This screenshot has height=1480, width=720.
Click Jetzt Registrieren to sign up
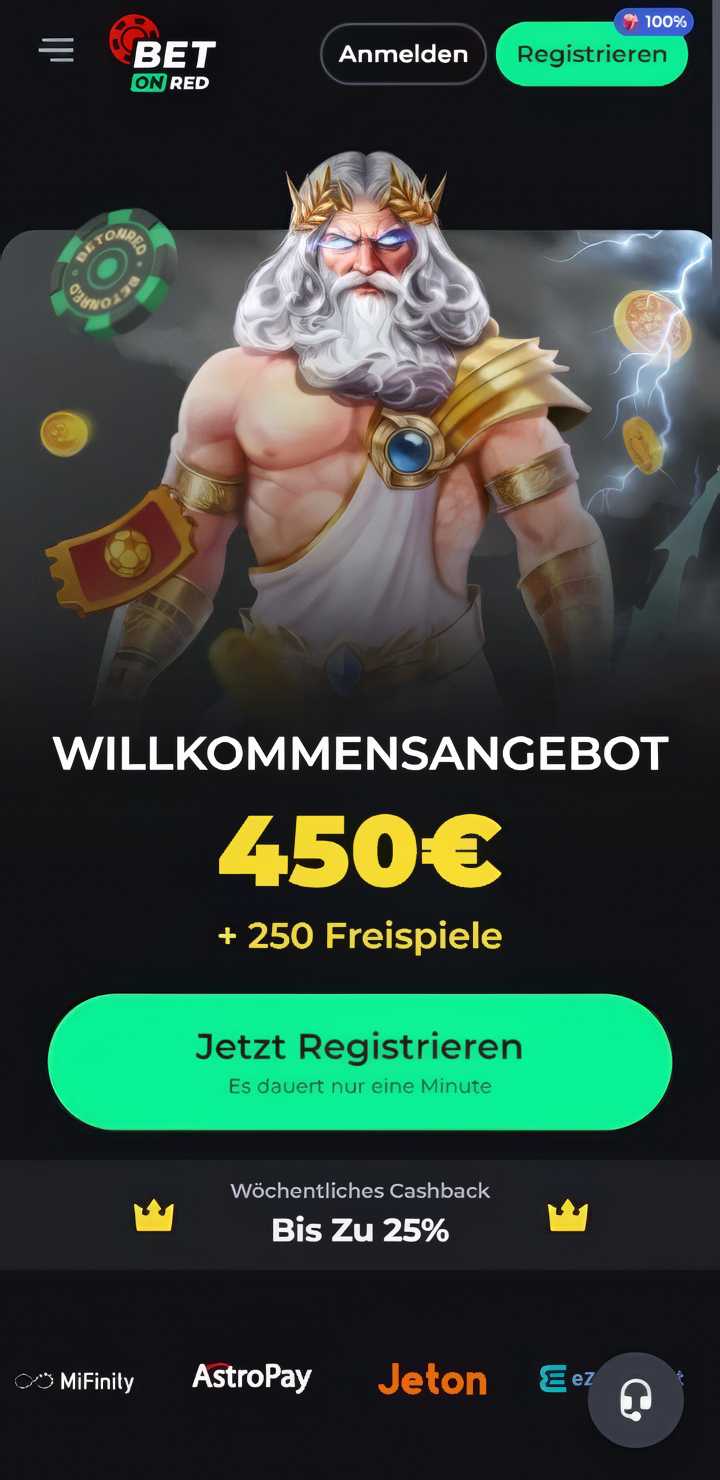tap(360, 1045)
